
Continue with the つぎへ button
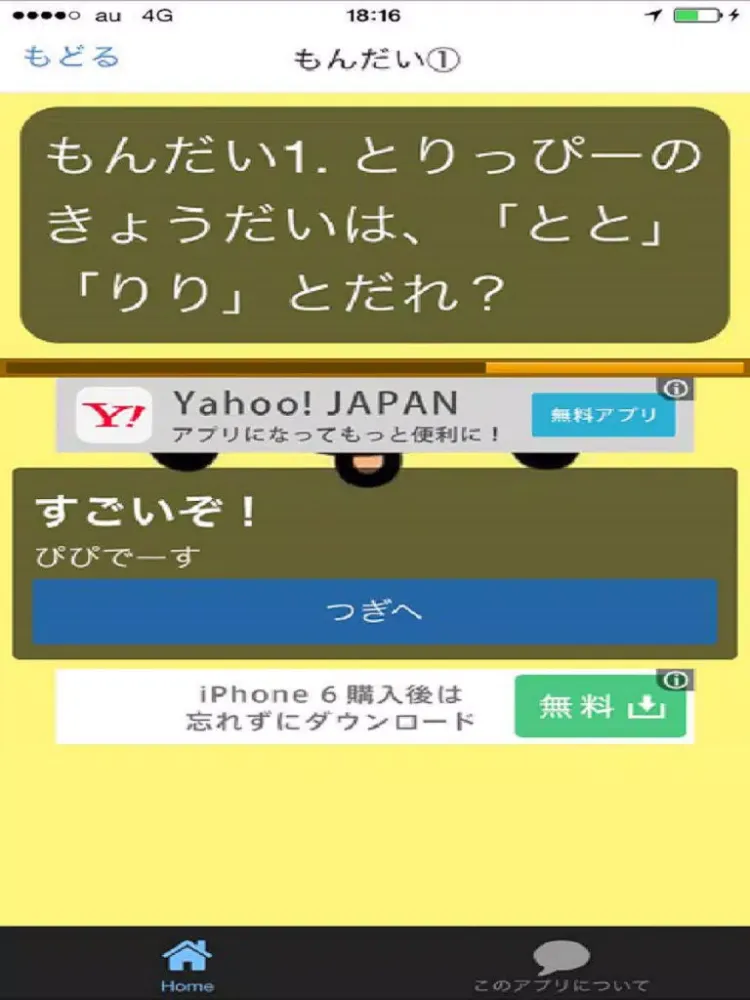click(x=375, y=612)
